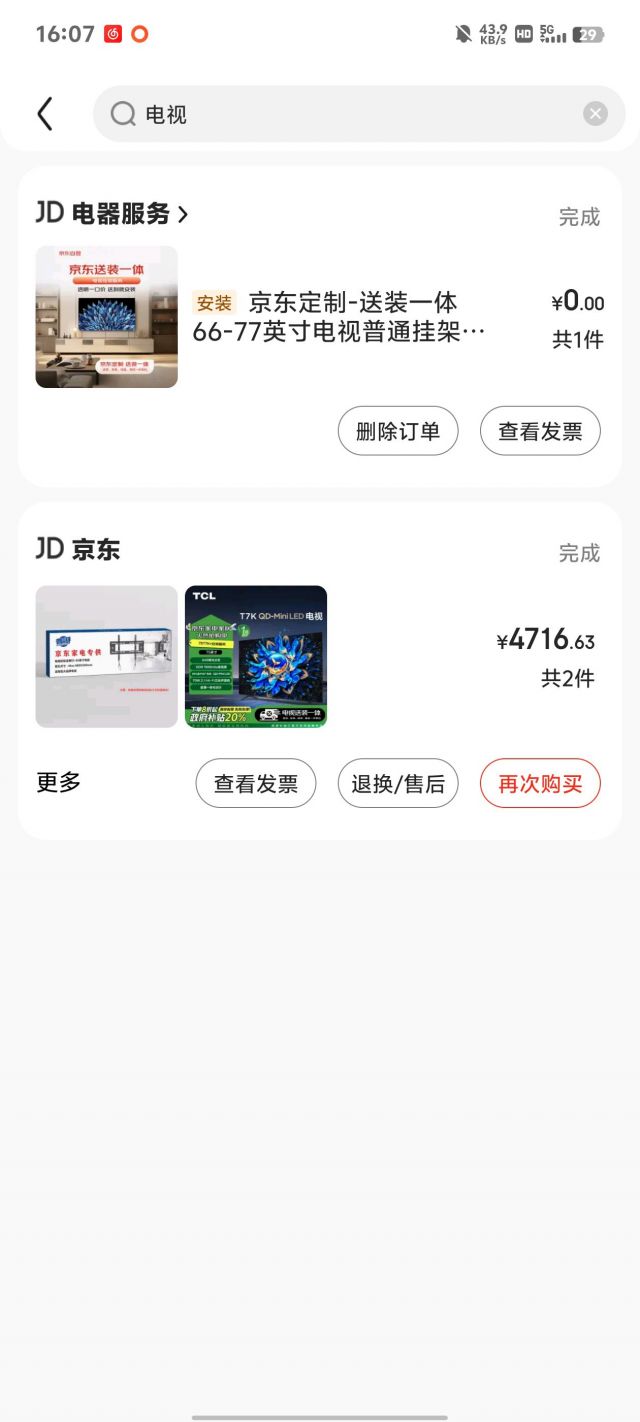Image resolution: width=640 pixels, height=1422 pixels.
Task: Select 再次购买 to buy the TV again
Action: click(540, 783)
